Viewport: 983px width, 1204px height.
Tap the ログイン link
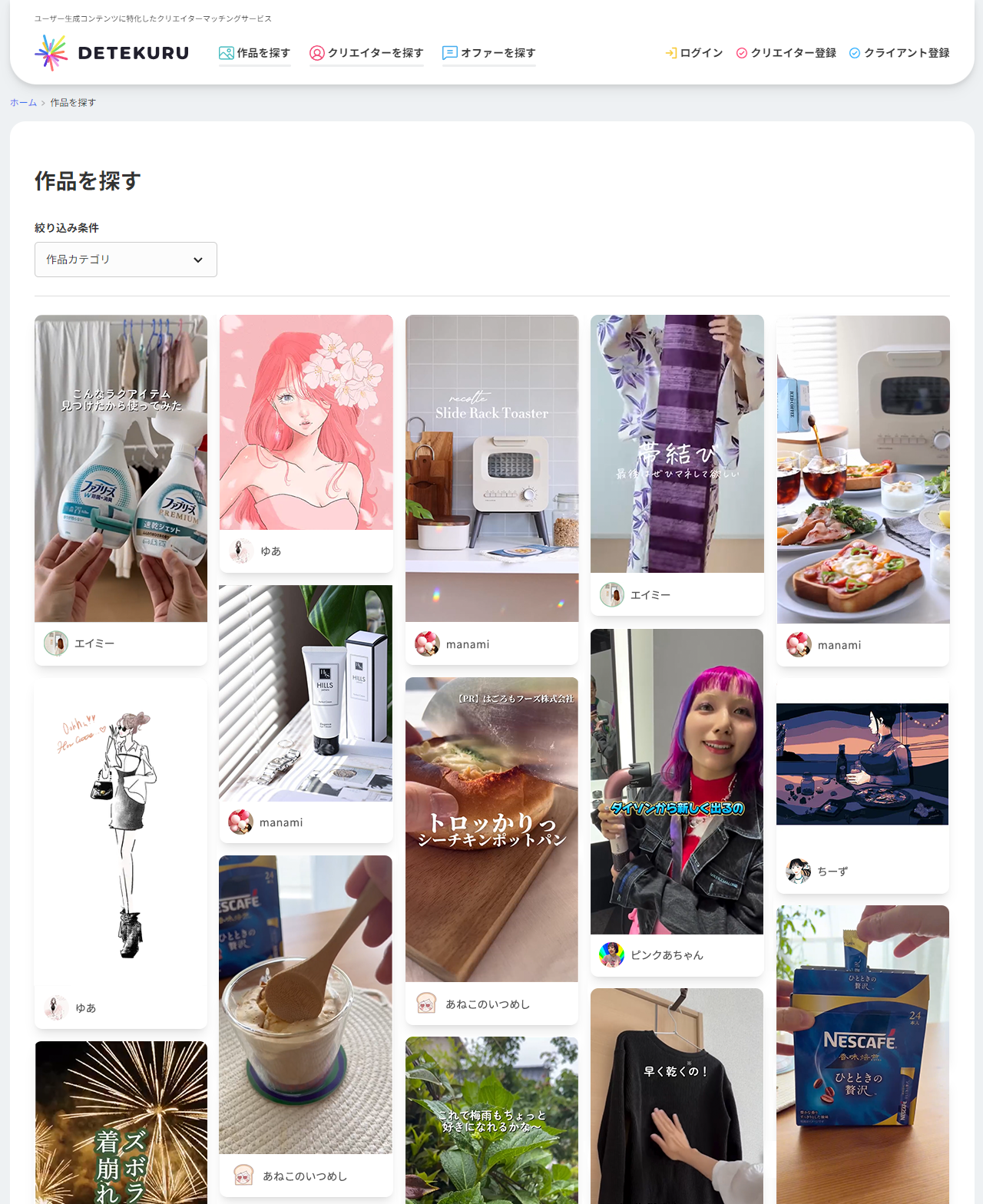(x=694, y=53)
